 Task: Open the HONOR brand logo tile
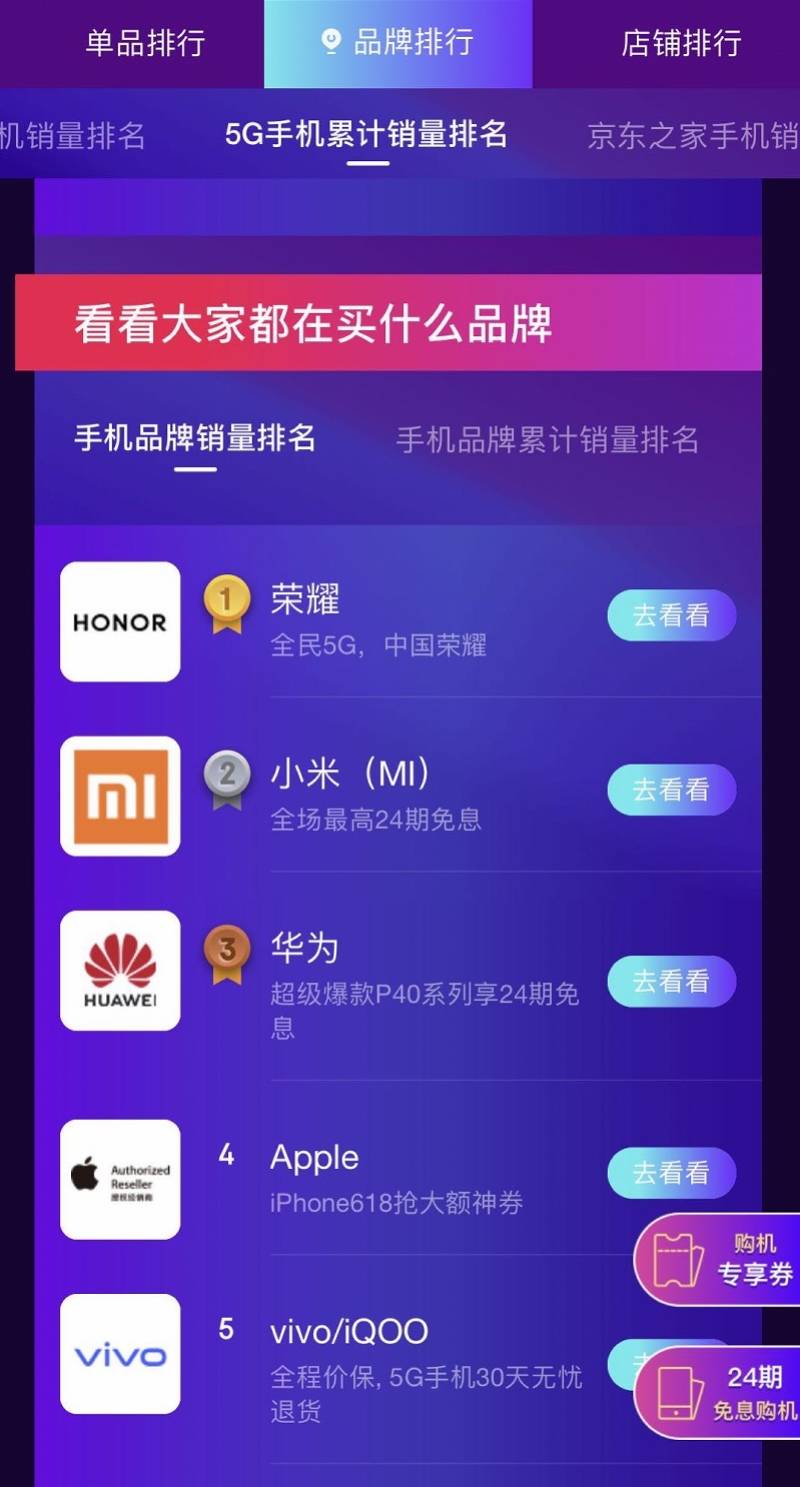[x=120, y=621]
